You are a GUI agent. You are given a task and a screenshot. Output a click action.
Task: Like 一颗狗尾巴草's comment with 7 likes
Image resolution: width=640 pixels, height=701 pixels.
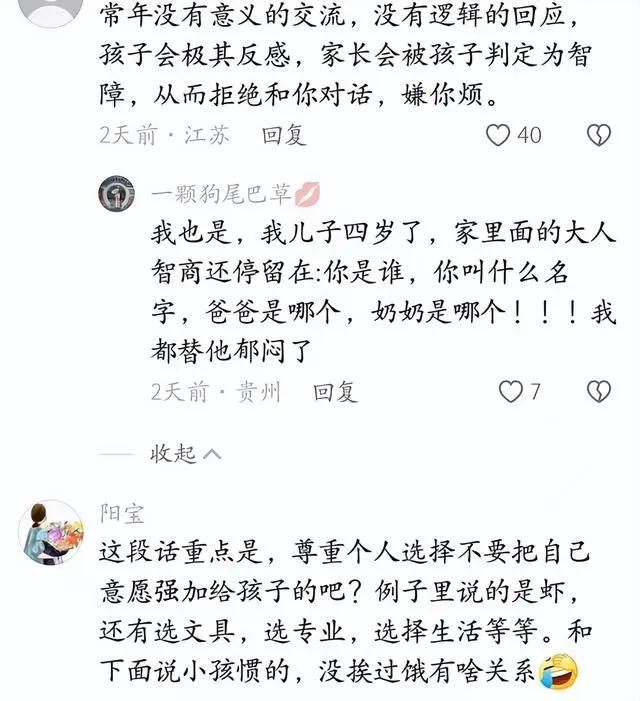click(x=511, y=391)
